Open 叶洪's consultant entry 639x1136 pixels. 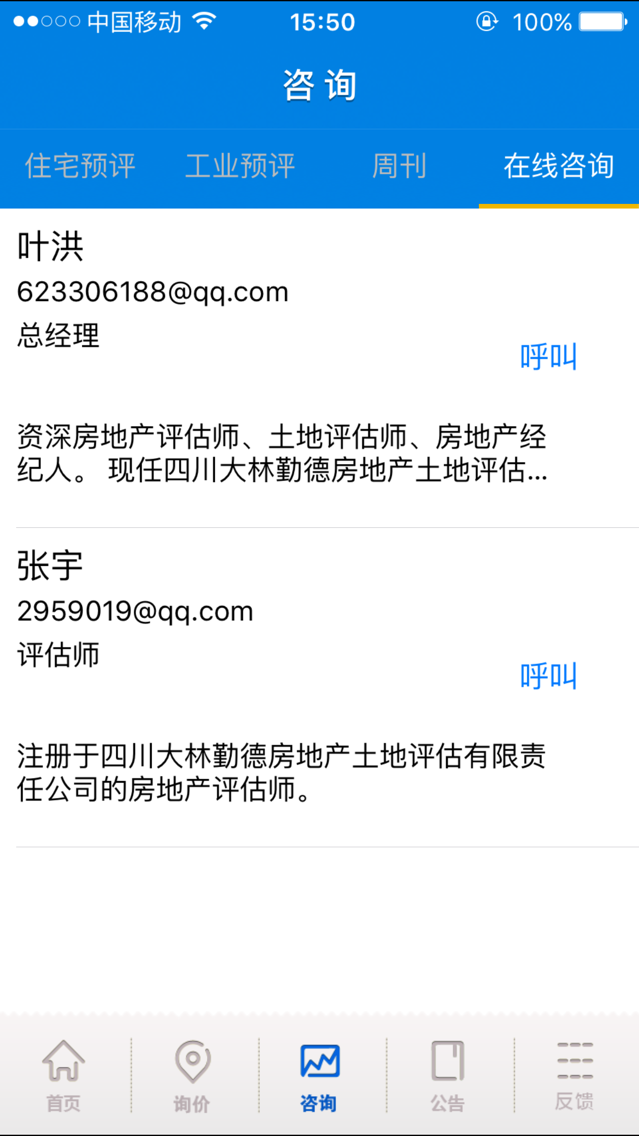[x=320, y=368]
